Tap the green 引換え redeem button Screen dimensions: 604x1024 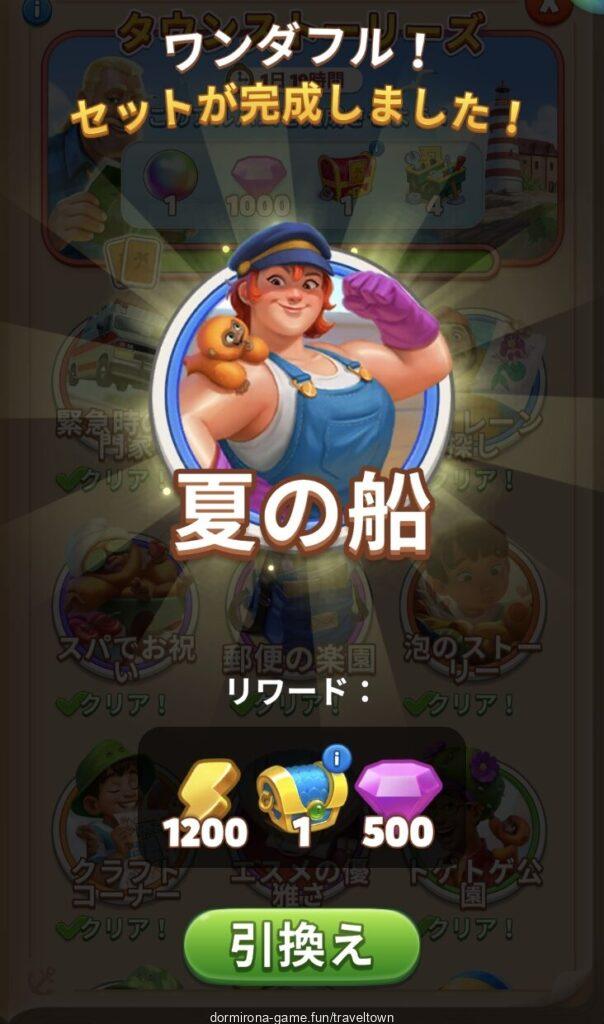click(x=301, y=944)
